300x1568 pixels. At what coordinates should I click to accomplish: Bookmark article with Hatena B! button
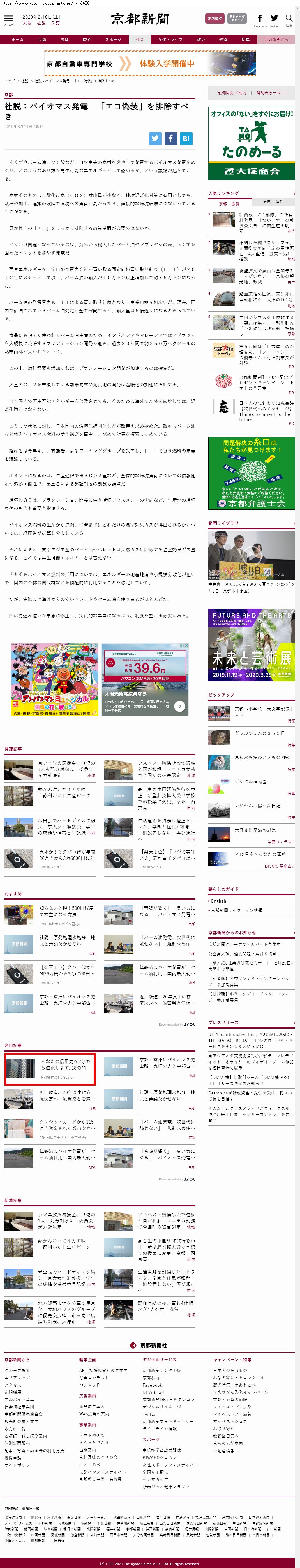(186, 138)
